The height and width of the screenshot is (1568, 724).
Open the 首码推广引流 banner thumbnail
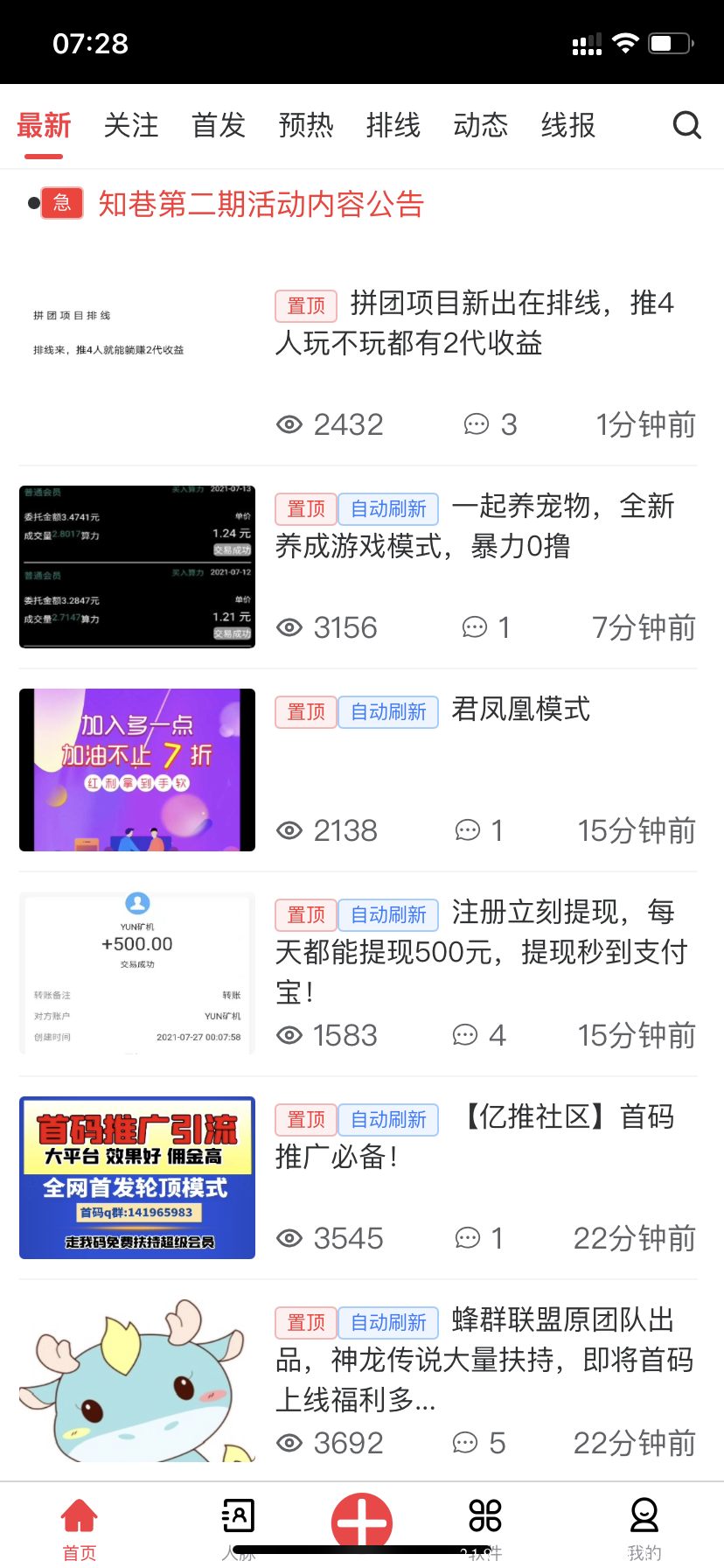pyautogui.click(x=136, y=1178)
